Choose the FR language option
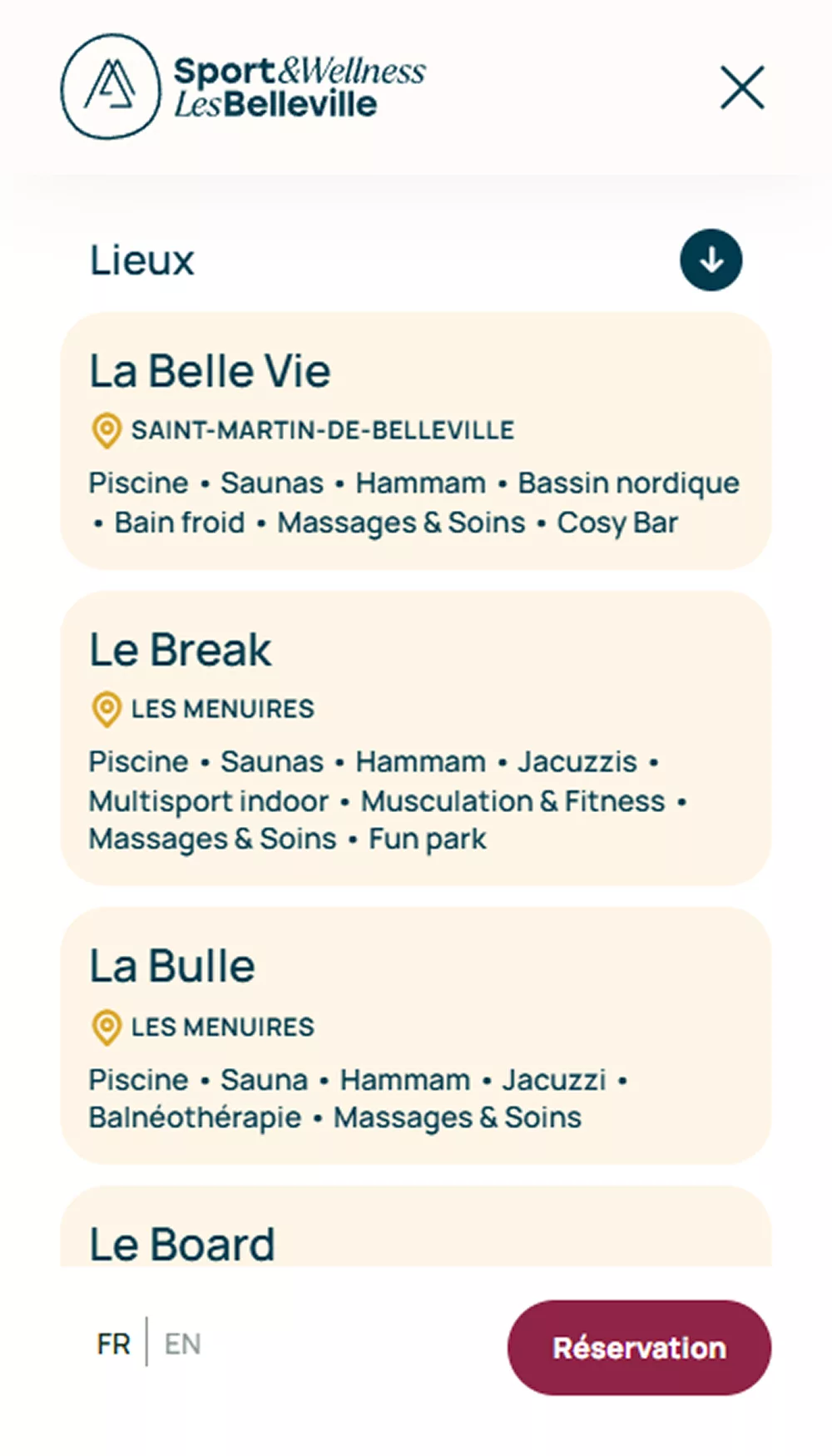Viewport: 832px width, 1456px height. [x=113, y=1344]
